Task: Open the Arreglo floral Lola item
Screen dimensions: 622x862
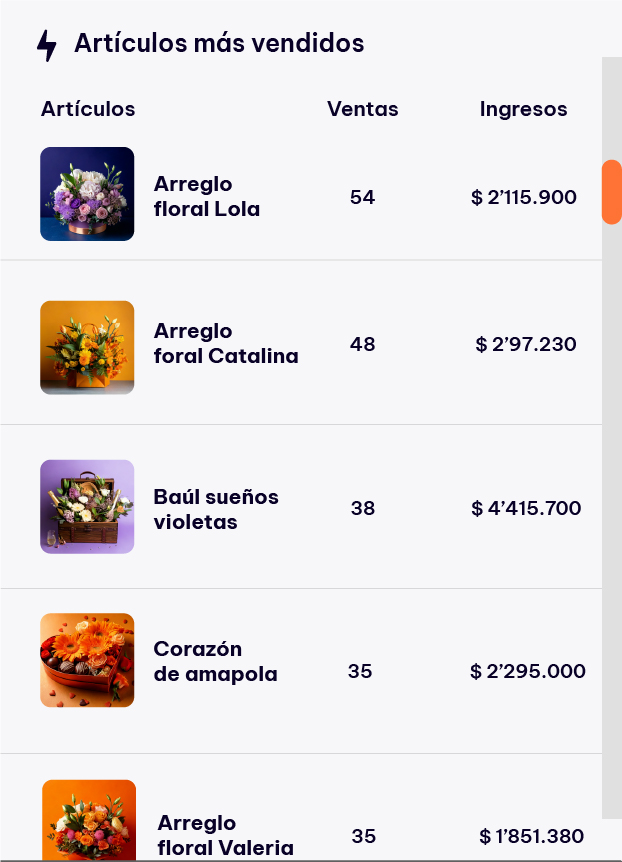Action: coord(206,197)
